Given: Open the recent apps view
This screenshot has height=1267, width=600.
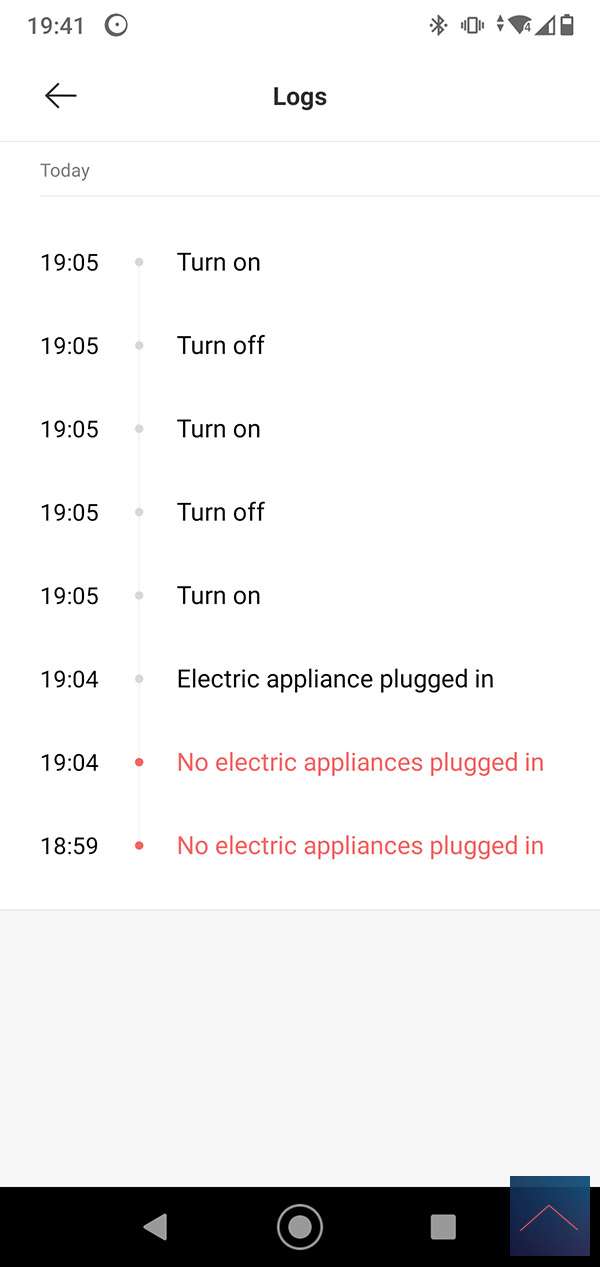Looking at the screenshot, I should coord(442,1227).
